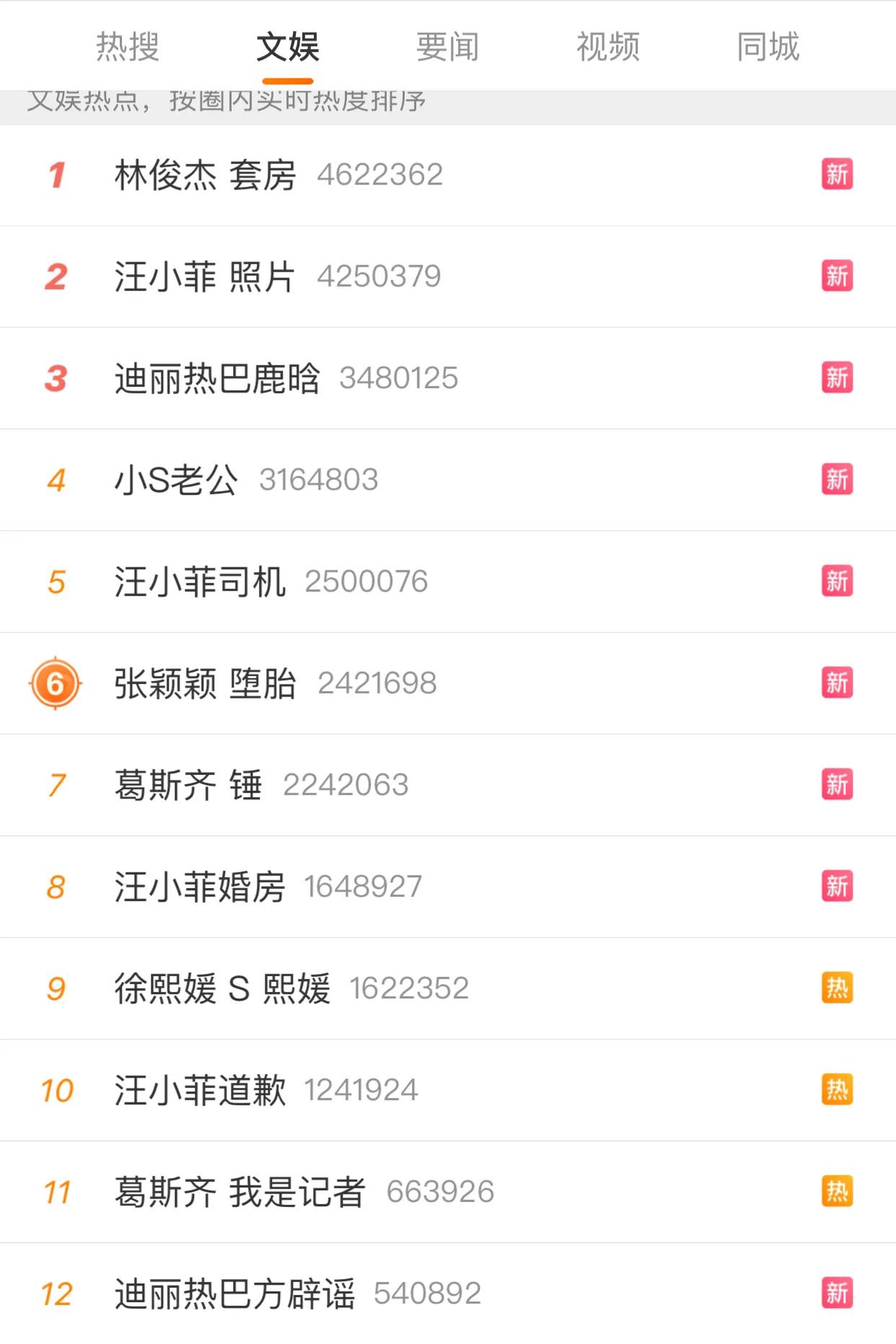This screenshot has width=896, height=1344.
Task: Click the rank number 9 indicator
Action: point(58,989)
